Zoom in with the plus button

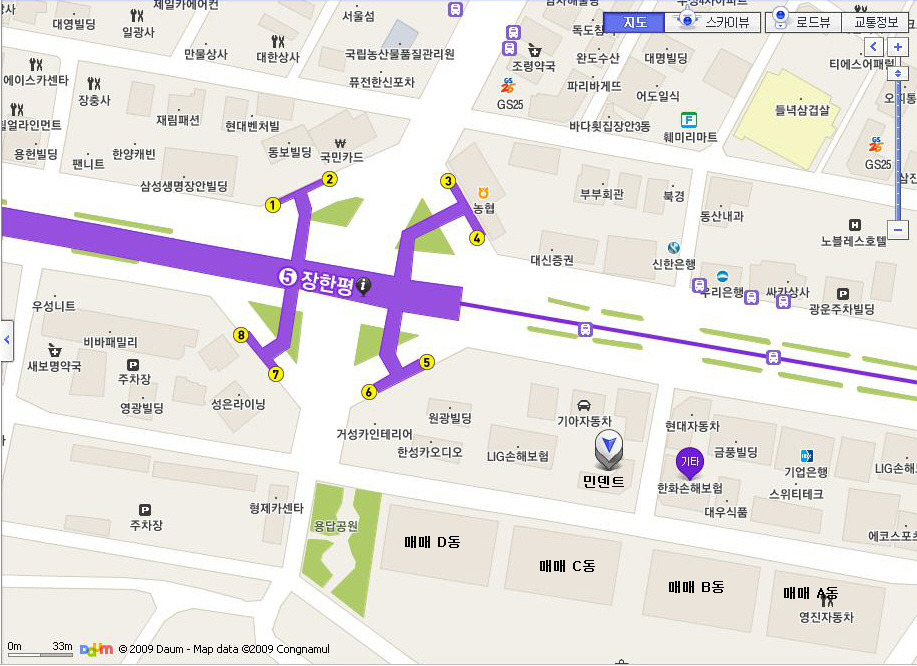[x=898, y=46]
